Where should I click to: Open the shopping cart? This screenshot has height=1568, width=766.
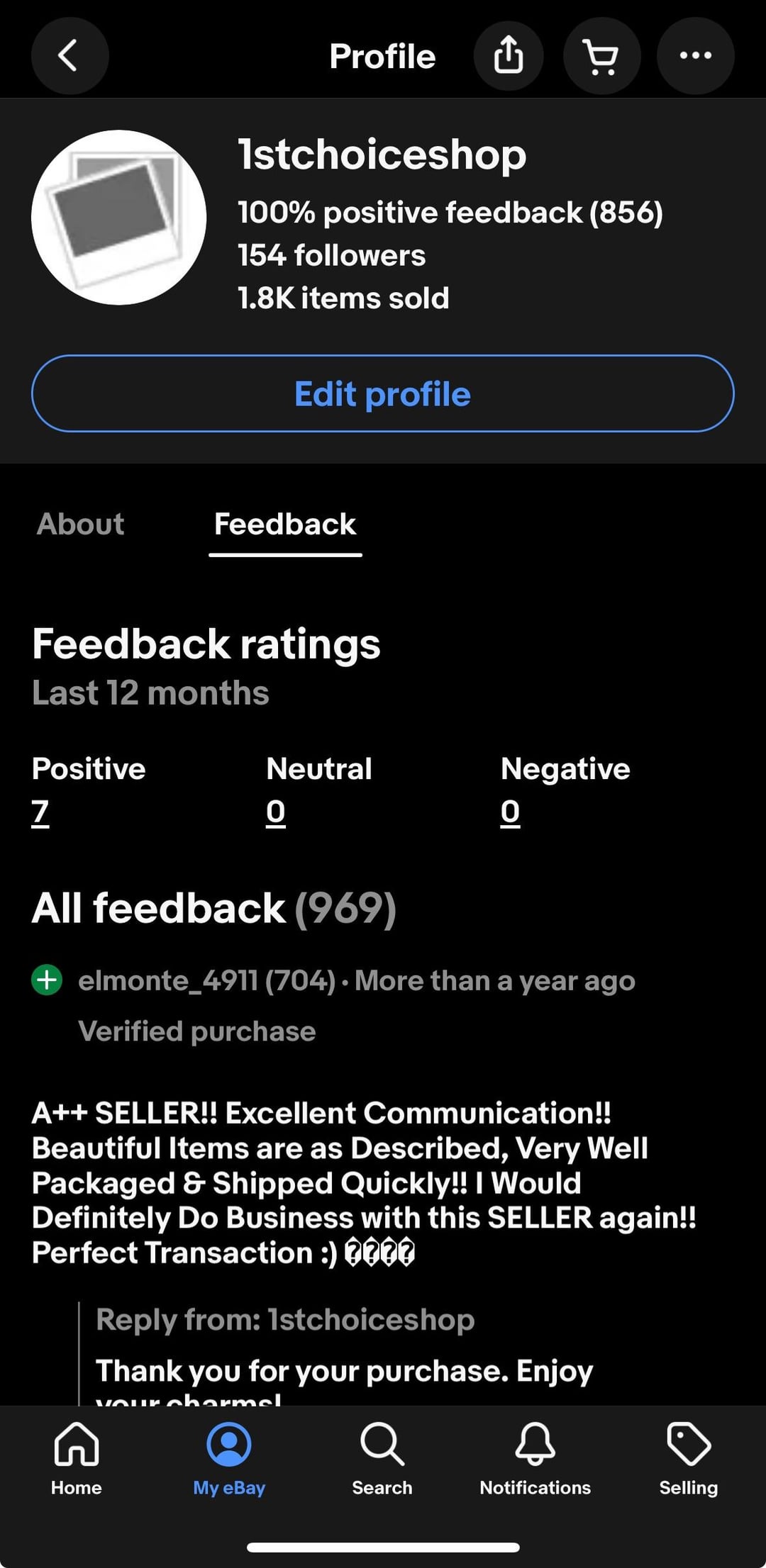(x=601, y=56)
